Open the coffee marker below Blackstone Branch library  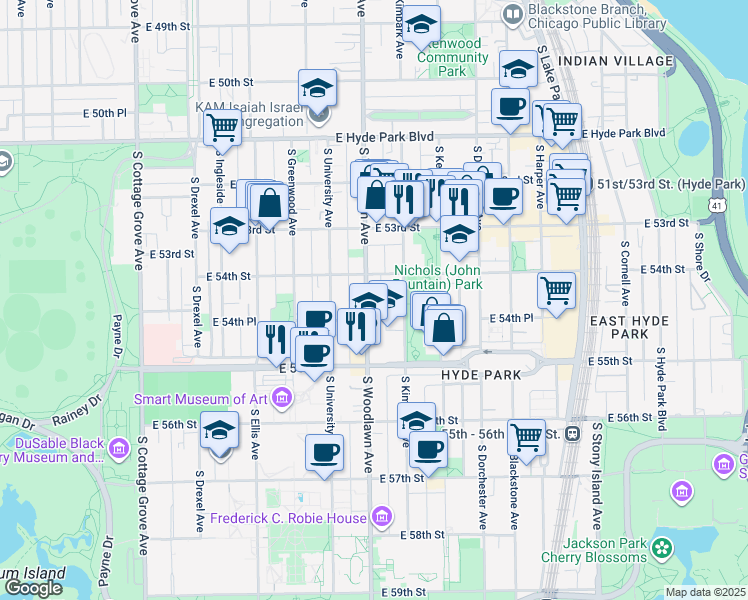tap(510, 106)
